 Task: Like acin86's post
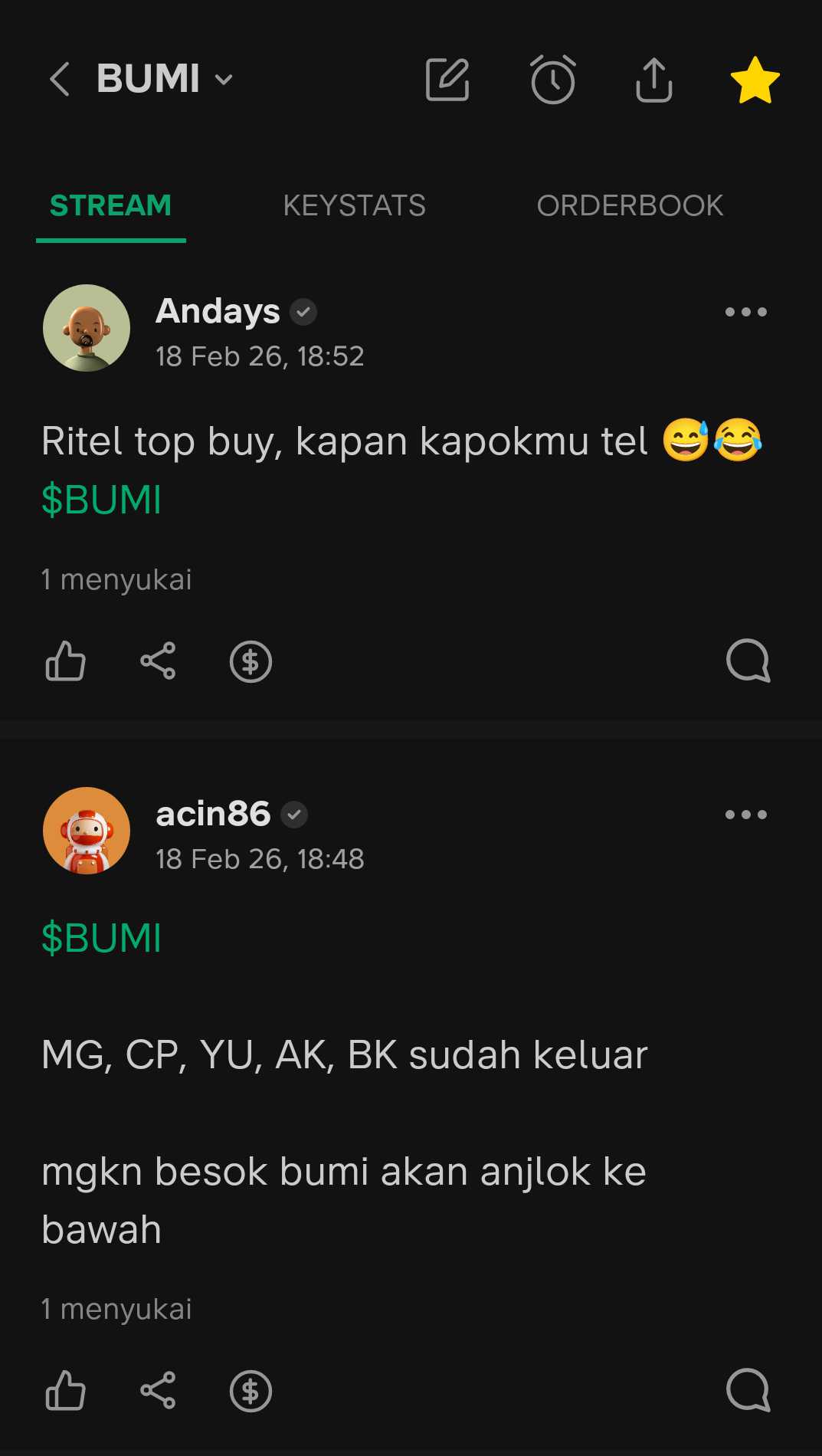(65, 1391)
